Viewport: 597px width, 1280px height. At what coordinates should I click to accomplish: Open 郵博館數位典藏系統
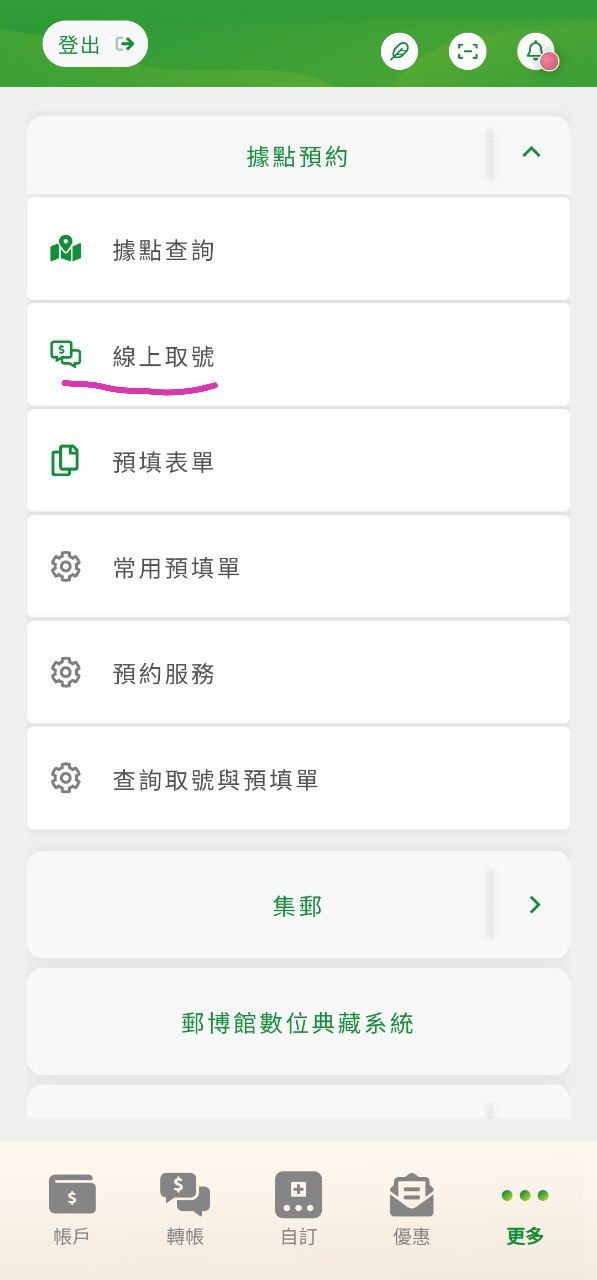click(298, 1022)
